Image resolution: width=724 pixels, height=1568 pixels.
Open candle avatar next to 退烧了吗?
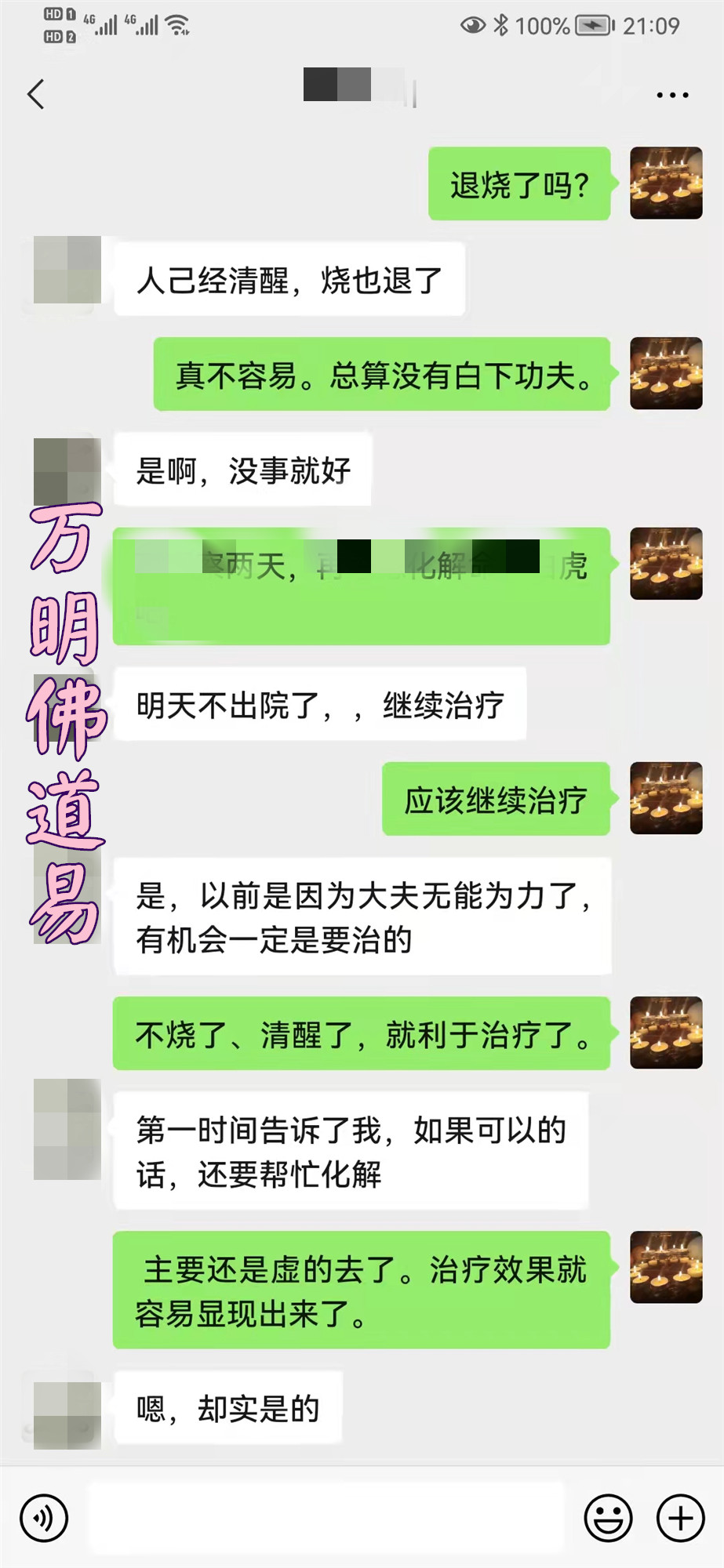pyautogui.click(x=666, y=183)
